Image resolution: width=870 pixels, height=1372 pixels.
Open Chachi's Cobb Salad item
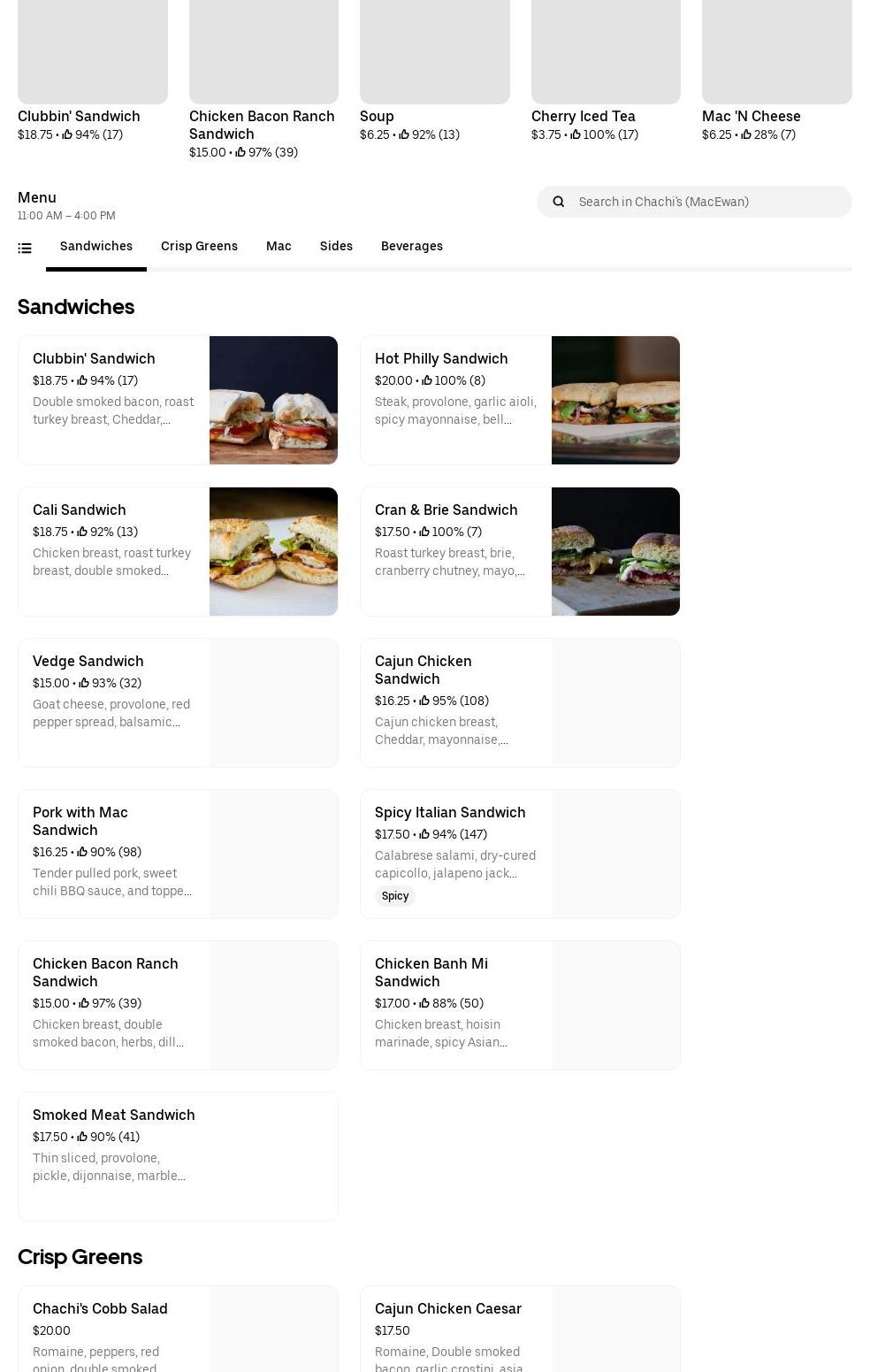[x=178, y=1327]
